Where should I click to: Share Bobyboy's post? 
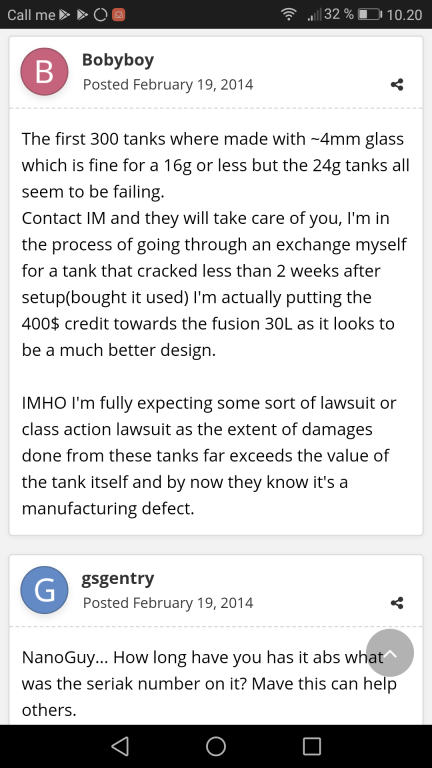397,85
